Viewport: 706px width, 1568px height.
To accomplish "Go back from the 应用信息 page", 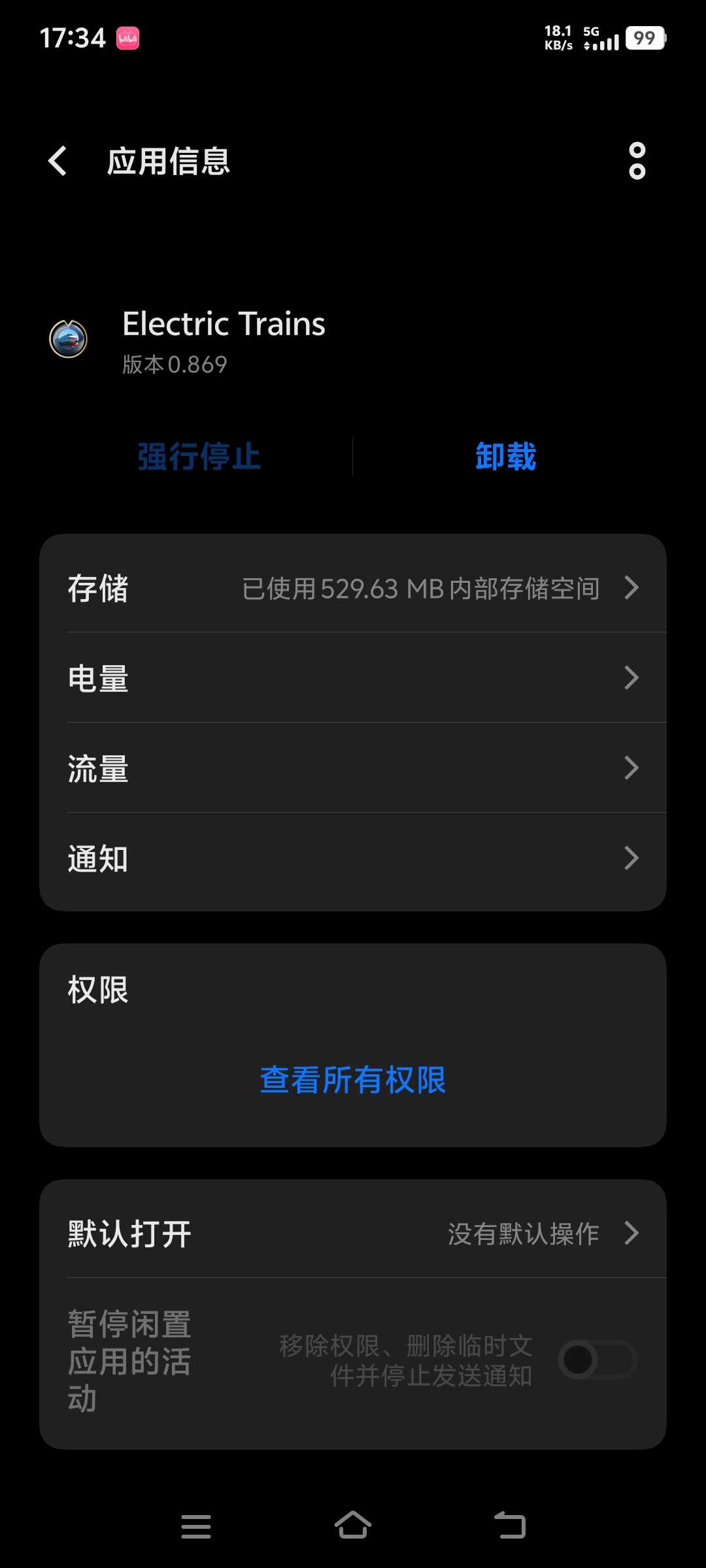I will tap(58, 161).
